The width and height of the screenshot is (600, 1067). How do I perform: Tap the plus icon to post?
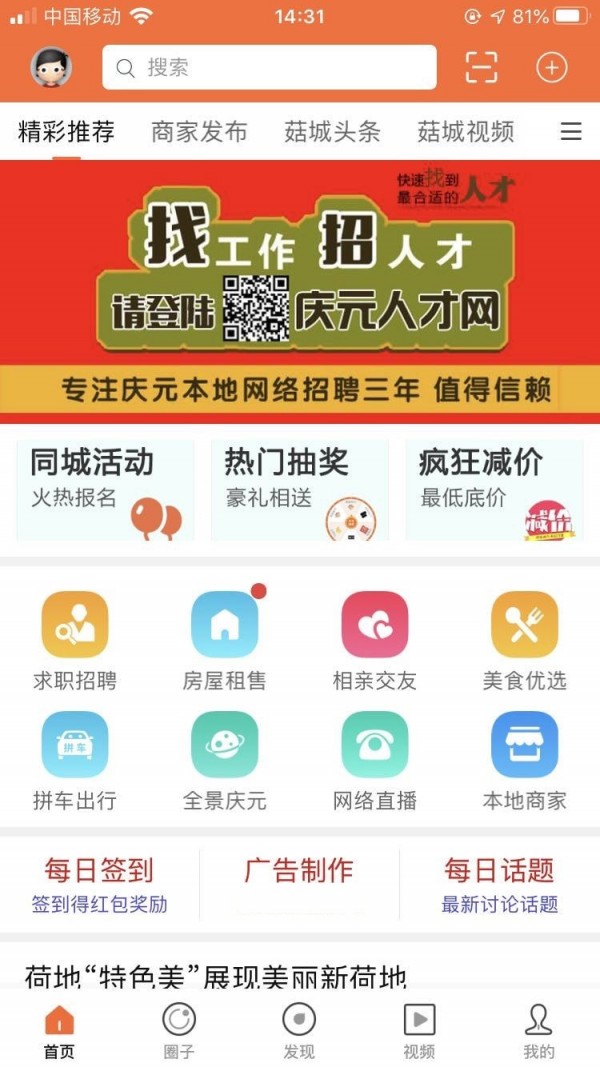coord(552,68)
